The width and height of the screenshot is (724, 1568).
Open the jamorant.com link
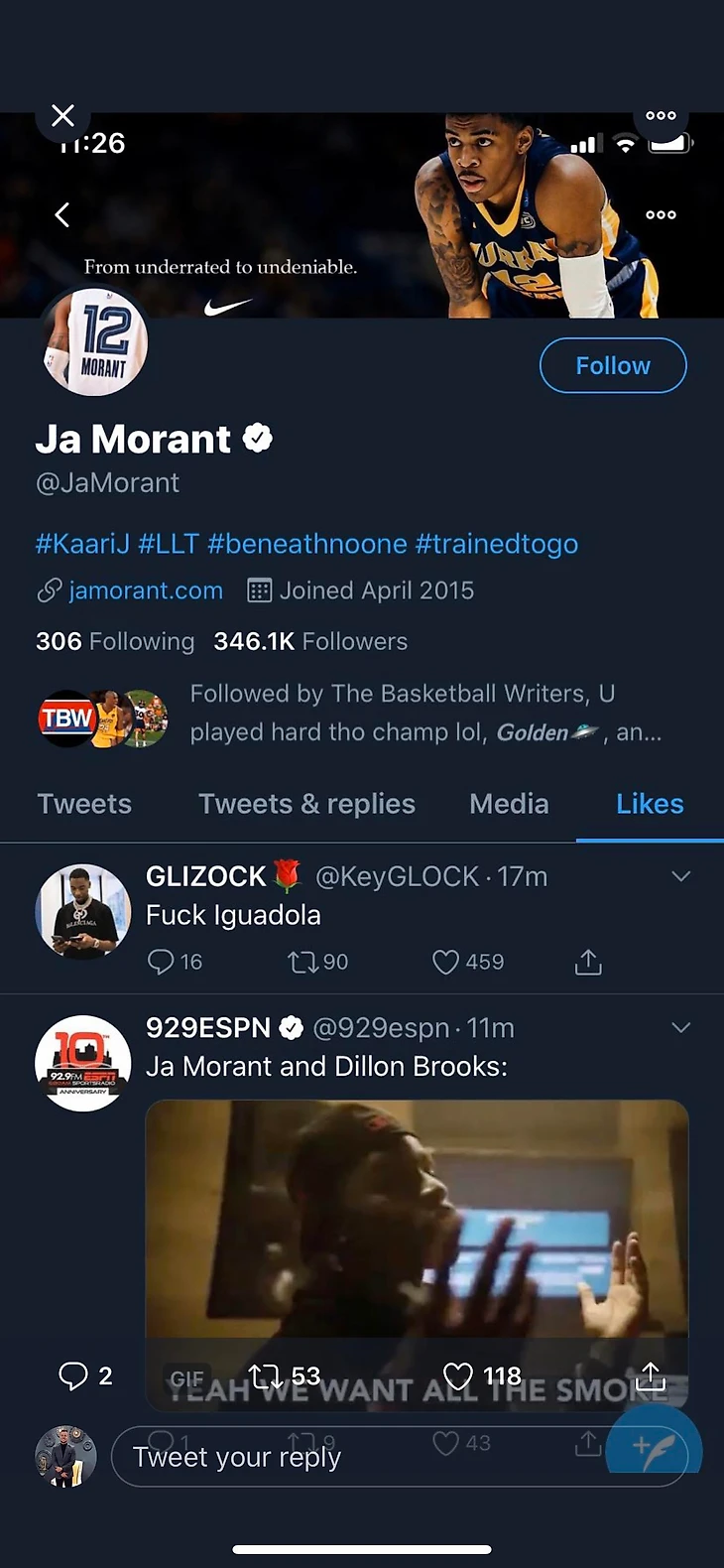click(145, 590)
